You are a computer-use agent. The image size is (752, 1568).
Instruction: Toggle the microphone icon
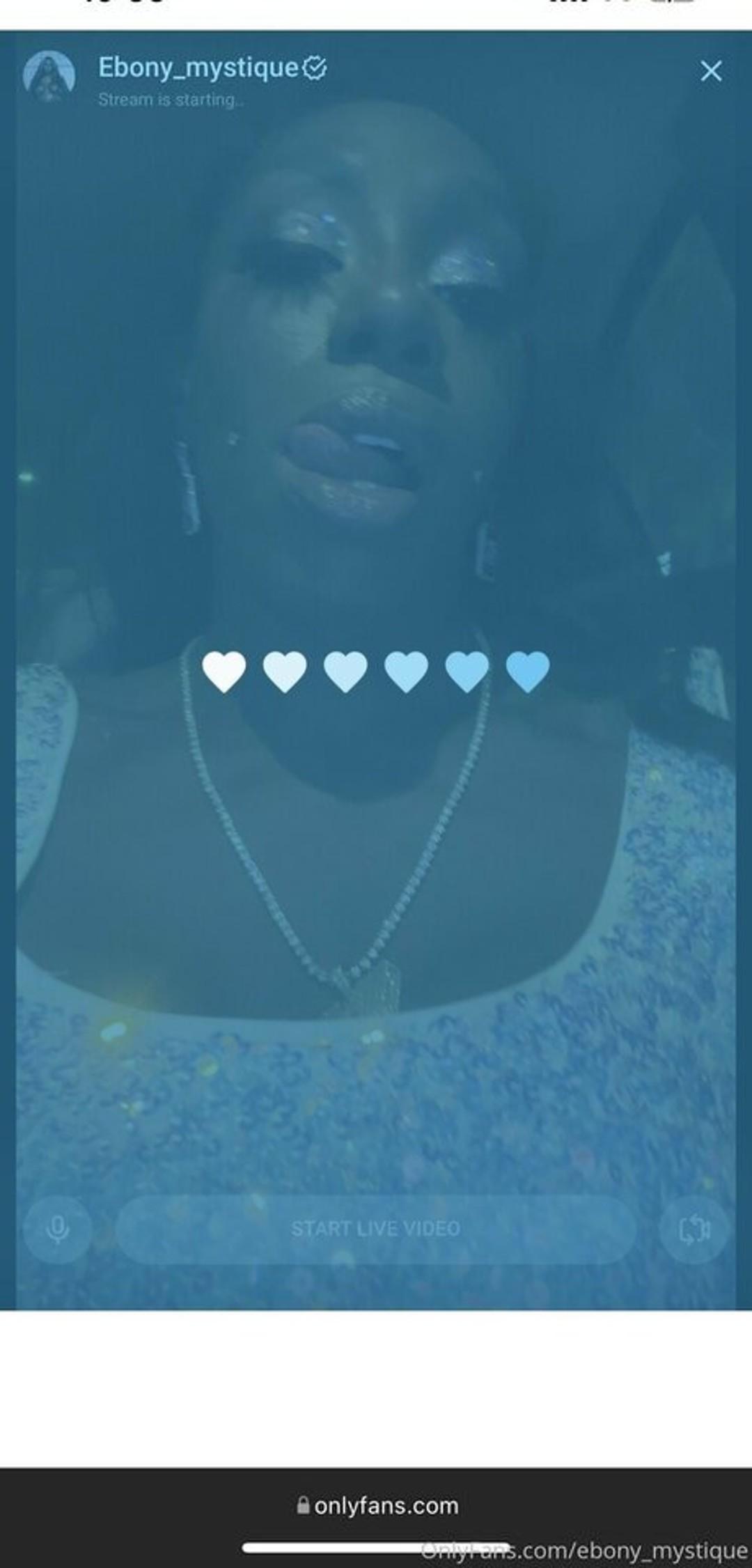pyautogui.click(x=58, y=1229)
